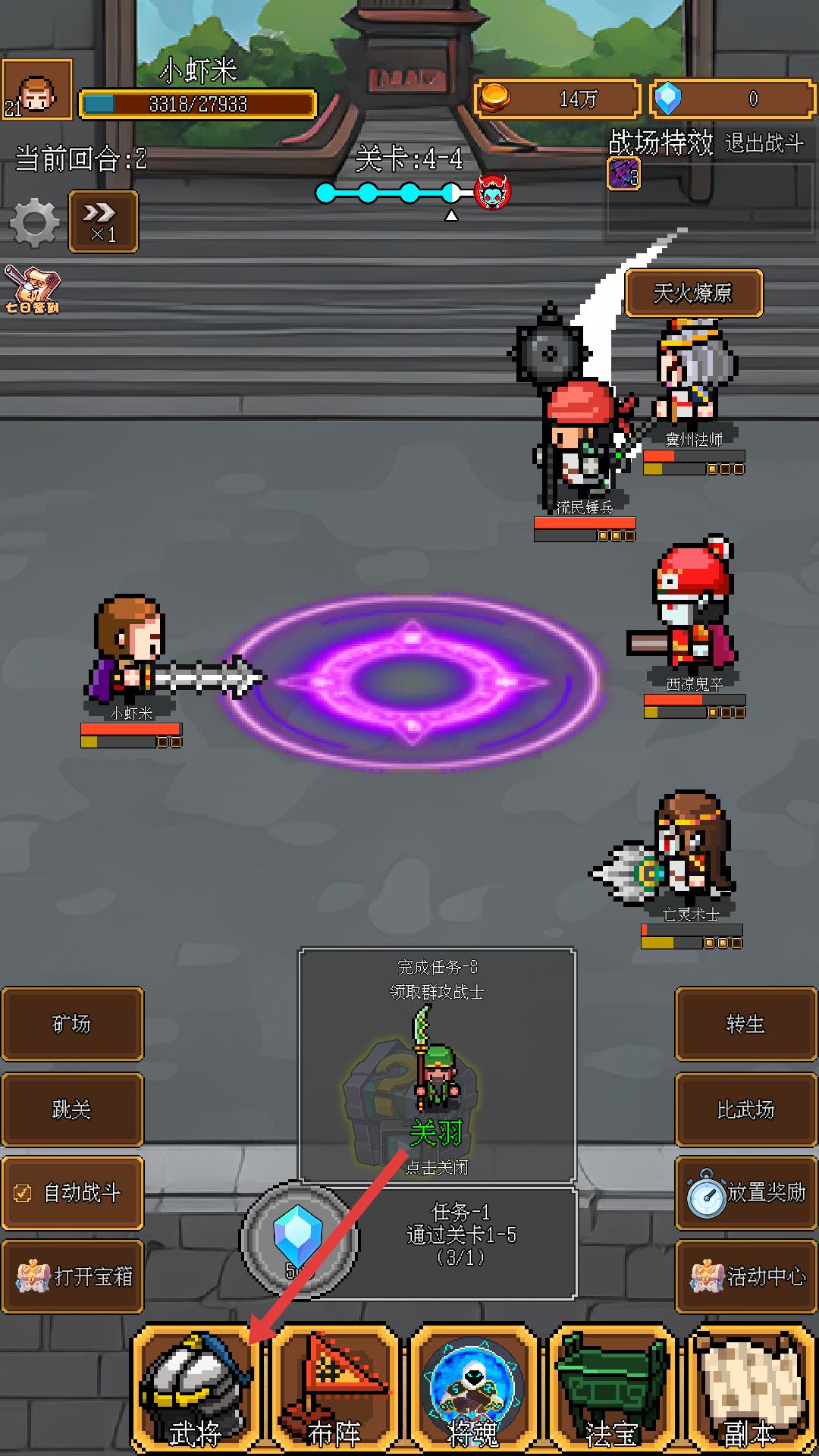The width and height of the screenshot is (819, 1456).
Task: Toggle the 自动战斗 checkbox
Action: [x=23, y=1193]
